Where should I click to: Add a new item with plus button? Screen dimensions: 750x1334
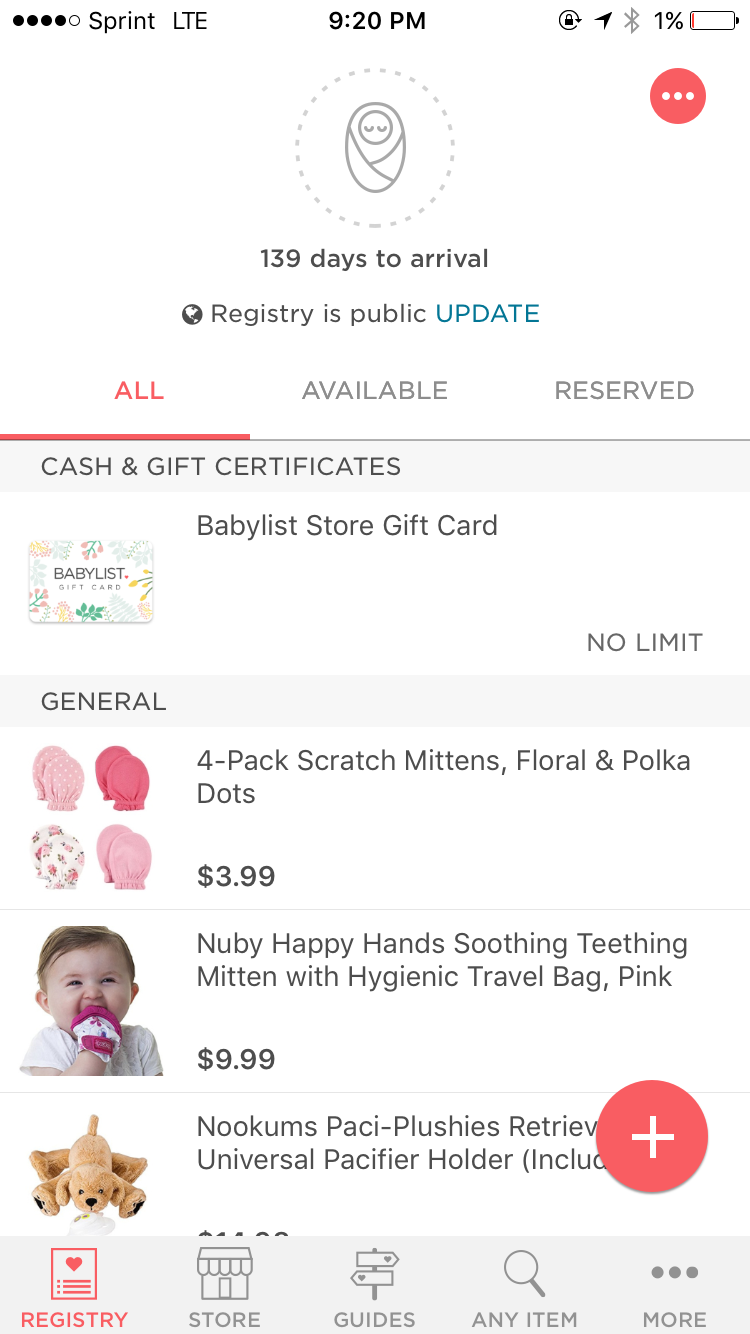[652, 1137]
